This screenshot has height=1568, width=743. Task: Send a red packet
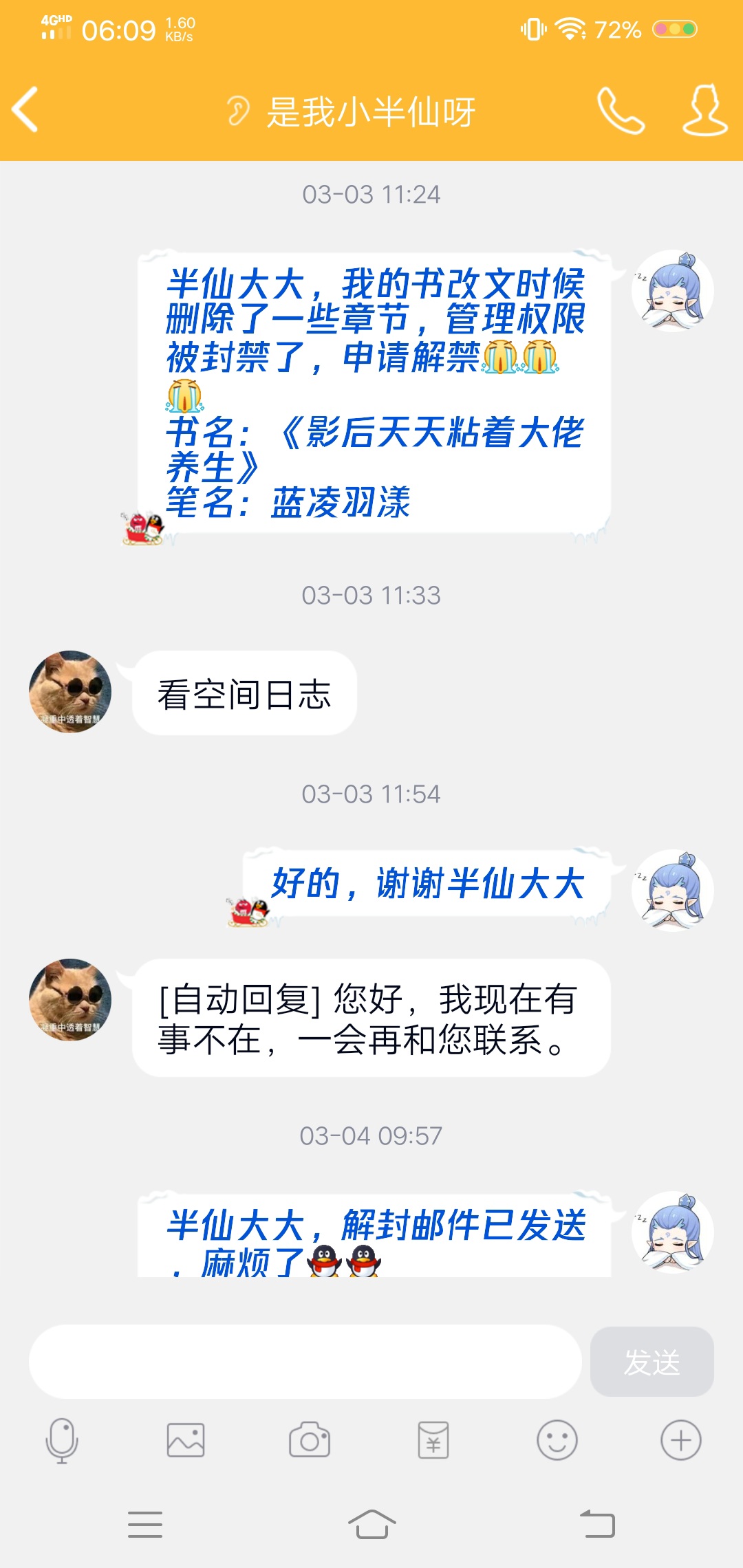[x=433, y=1440]
